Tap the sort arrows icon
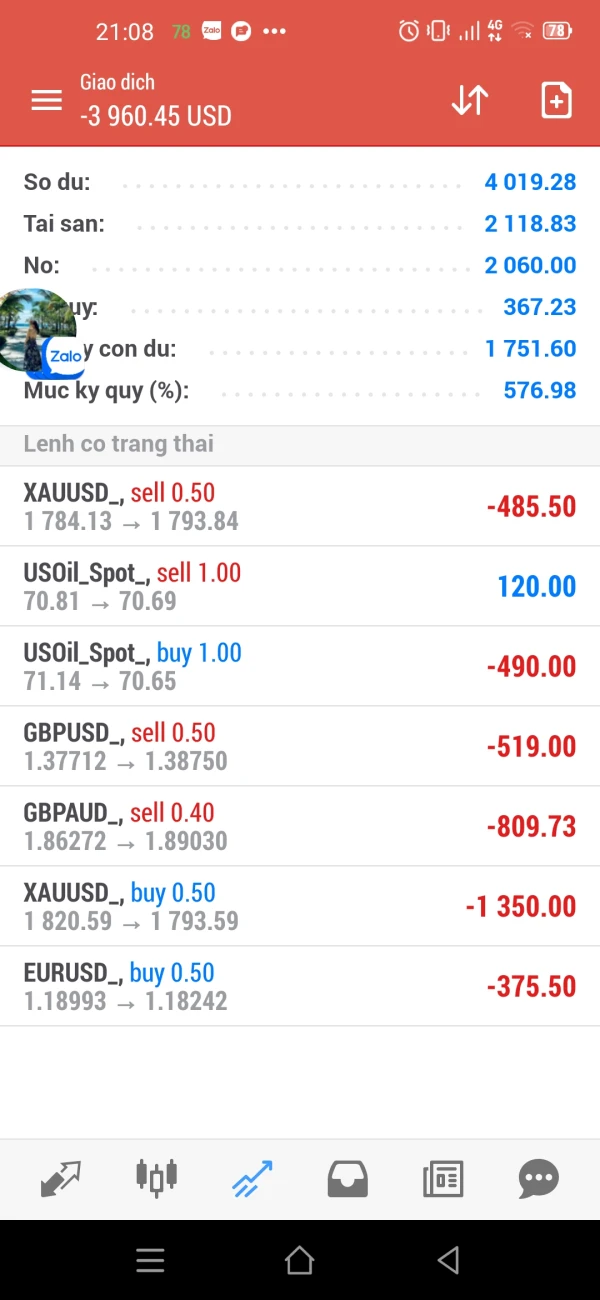This screenshot has width=600, height=1300. click(x=470, y=100)
